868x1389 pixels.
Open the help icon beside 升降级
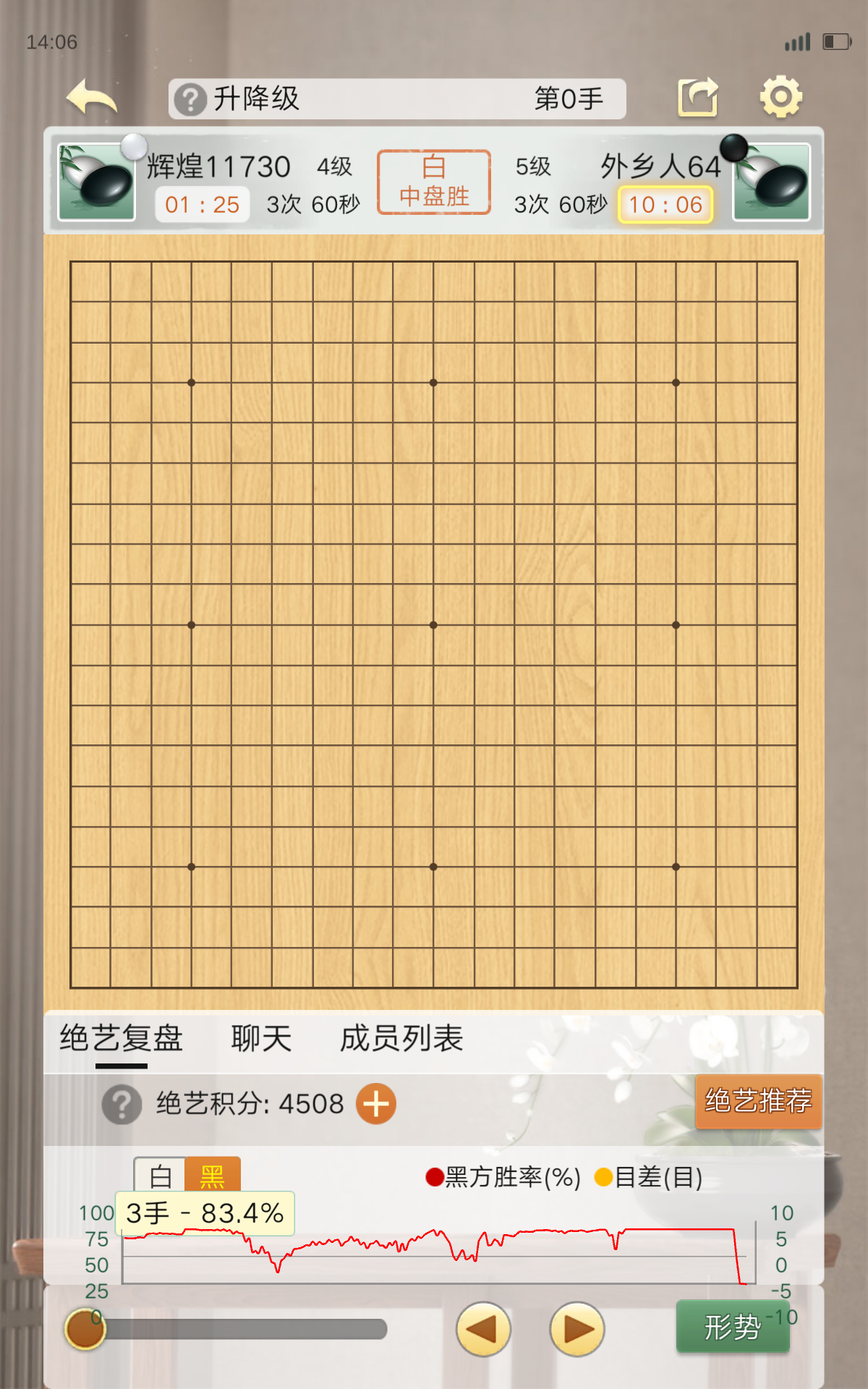(191, 99)
